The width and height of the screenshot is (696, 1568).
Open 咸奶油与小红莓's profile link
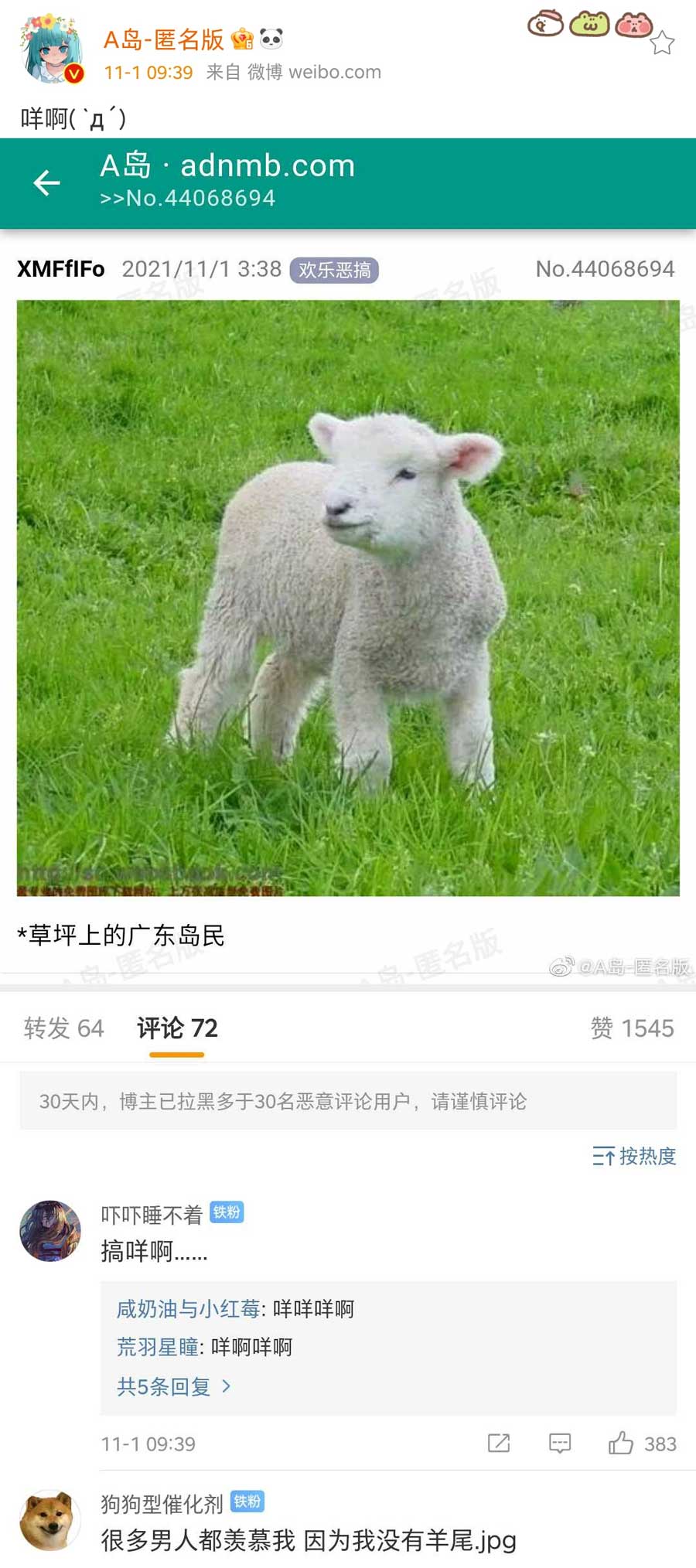(x=188, y=1308)
